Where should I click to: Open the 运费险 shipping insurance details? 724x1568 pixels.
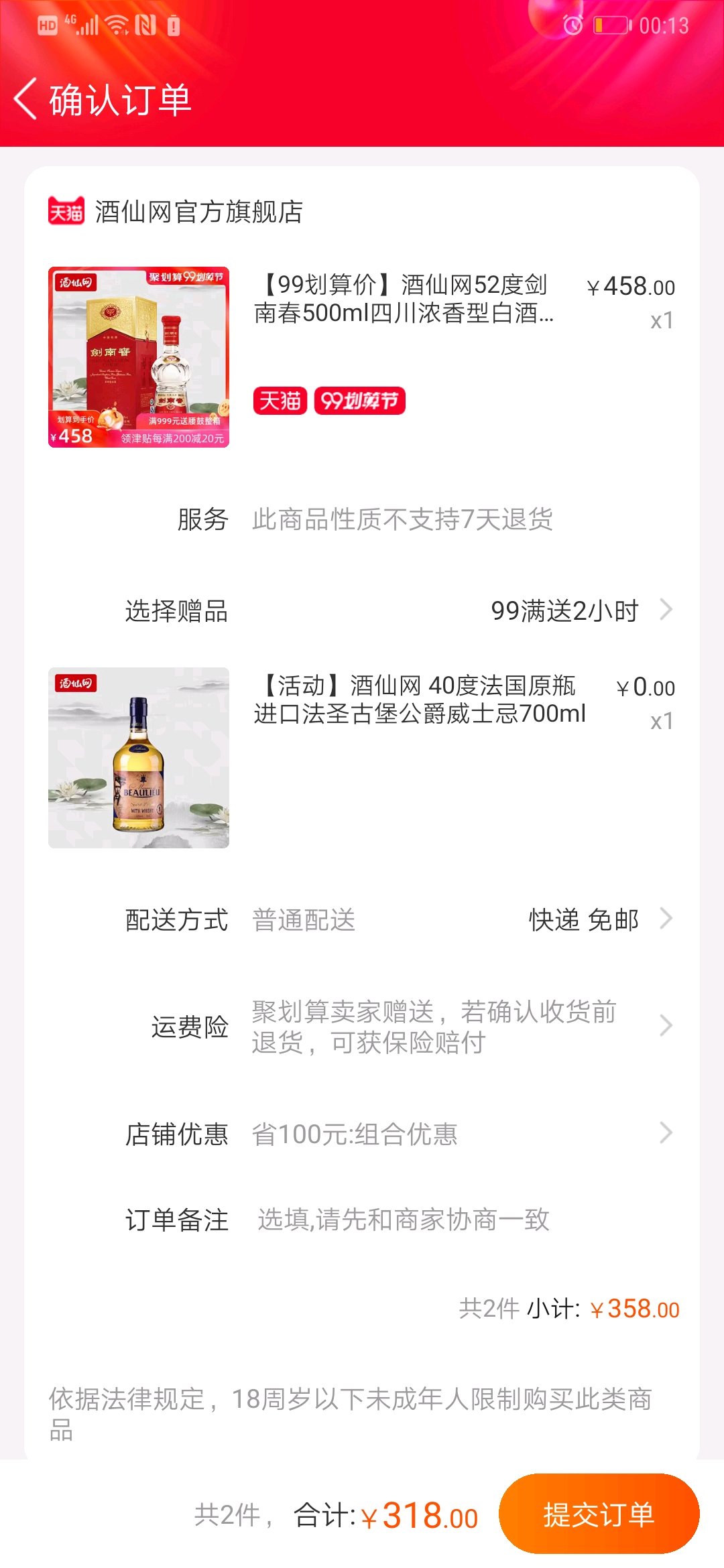362,1027
